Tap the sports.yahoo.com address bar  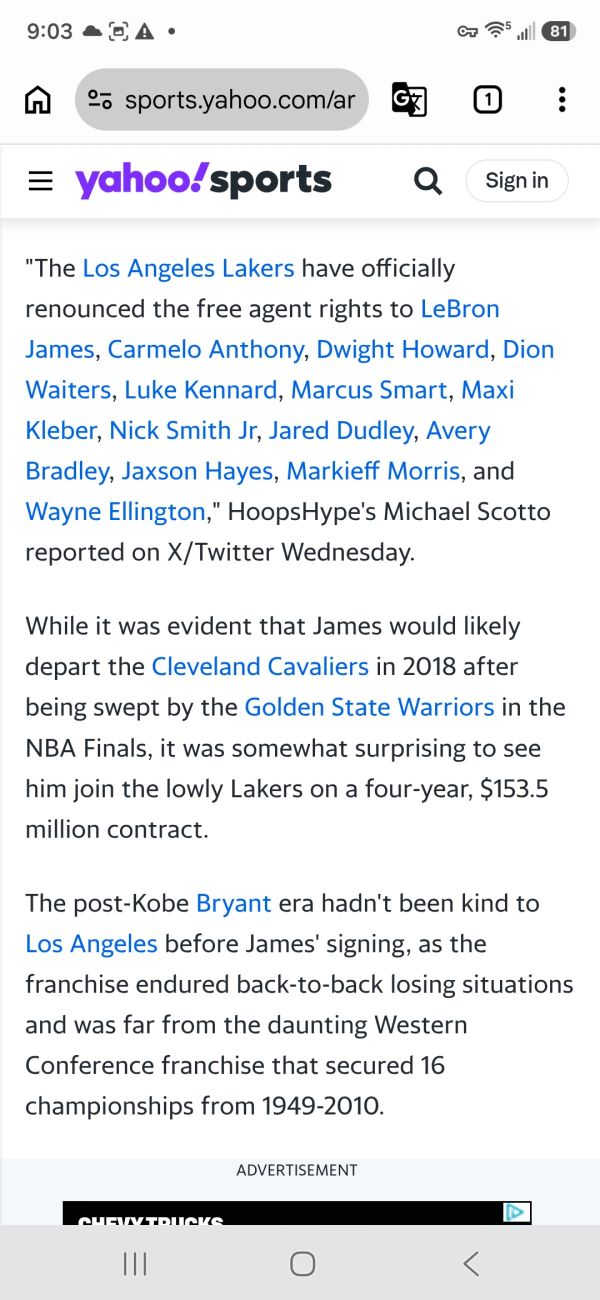[222, 99]
